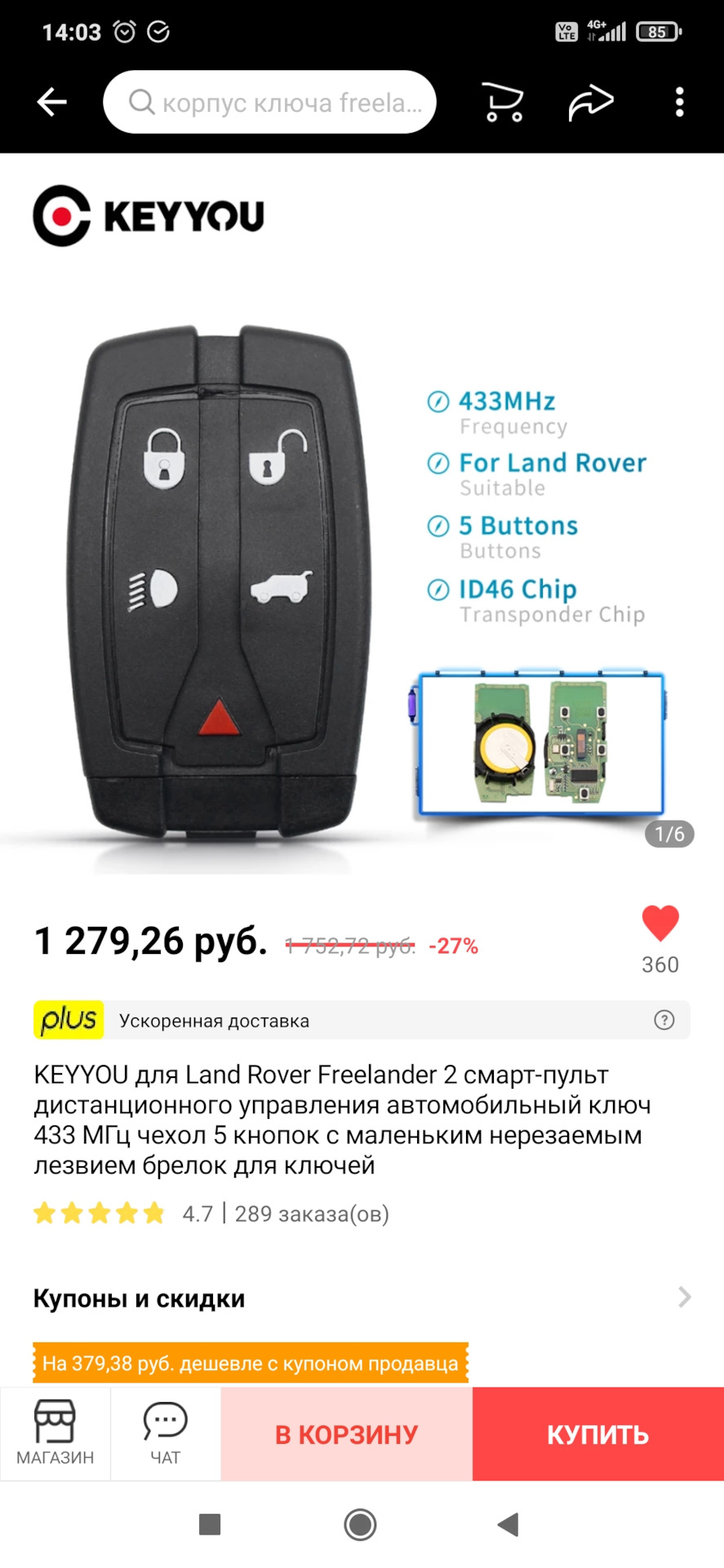Expand the Купоны и скидки section
This screenshot has width=724, height=1568.
pos(684,1298)
